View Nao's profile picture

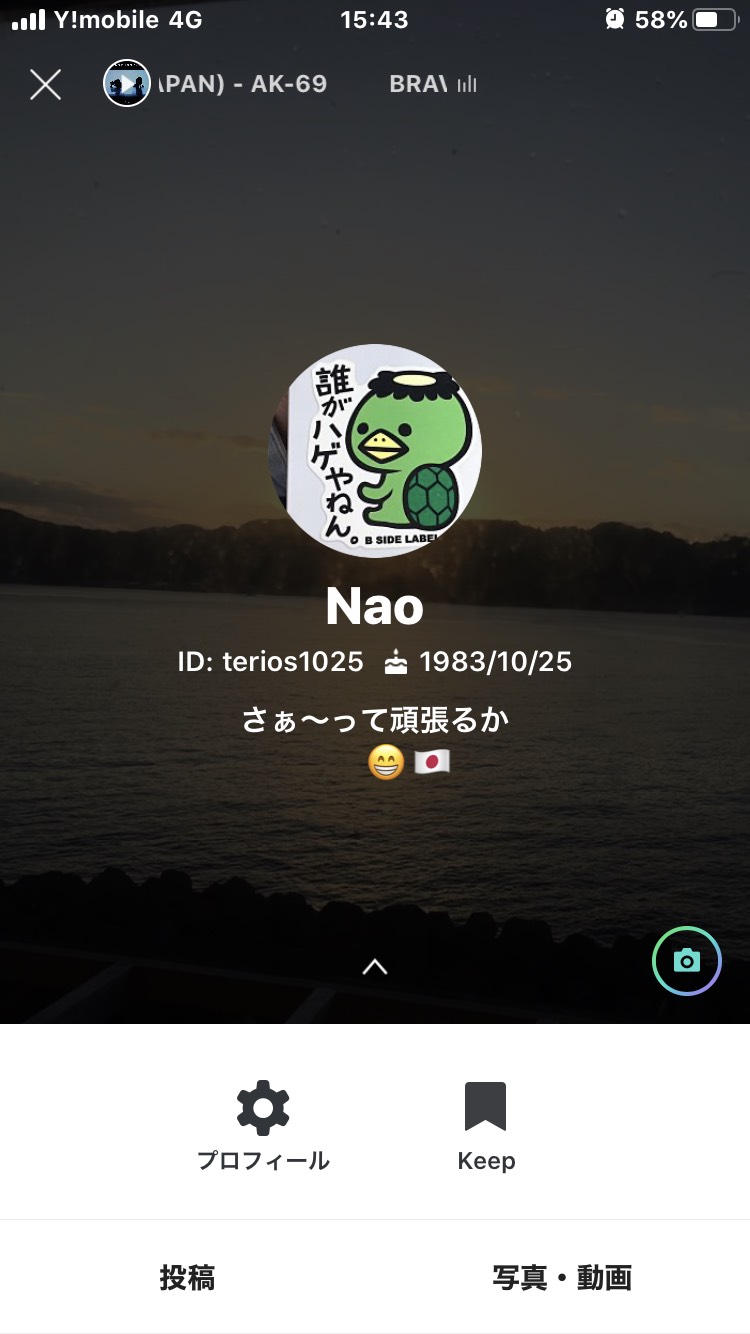point(375,450)
